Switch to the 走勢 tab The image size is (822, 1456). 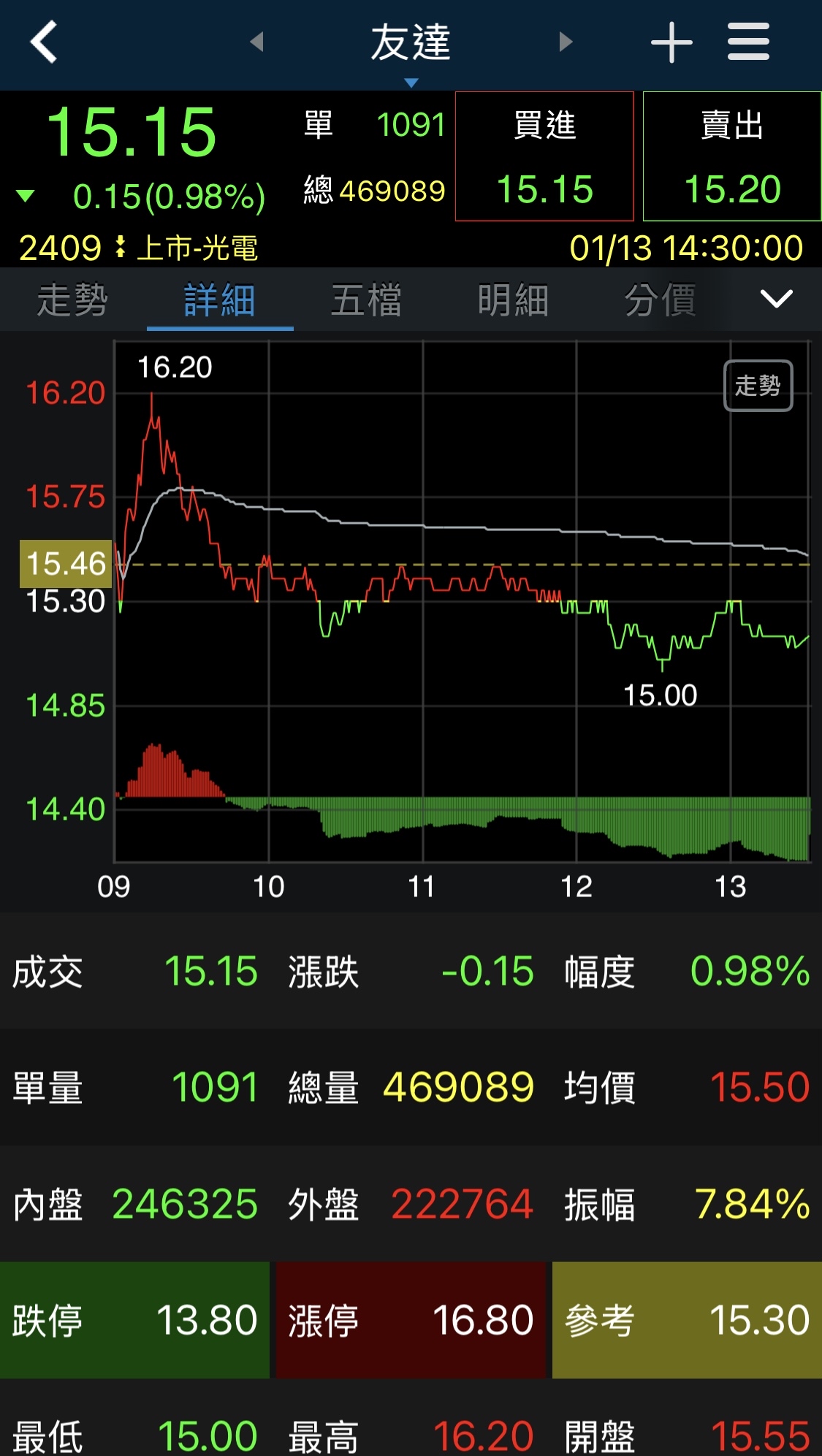pyautogui.click(x=72, y=300)
